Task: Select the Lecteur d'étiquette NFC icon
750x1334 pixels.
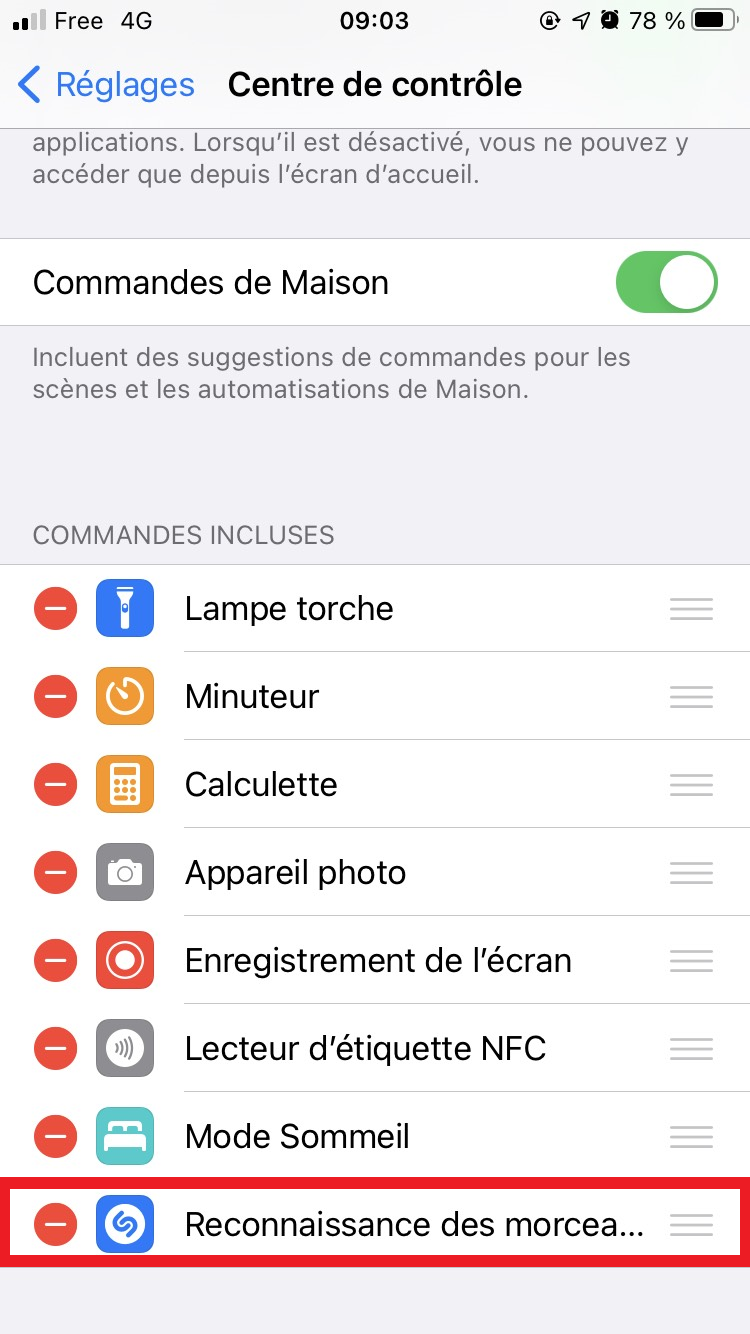Action: coord(124,1048)
